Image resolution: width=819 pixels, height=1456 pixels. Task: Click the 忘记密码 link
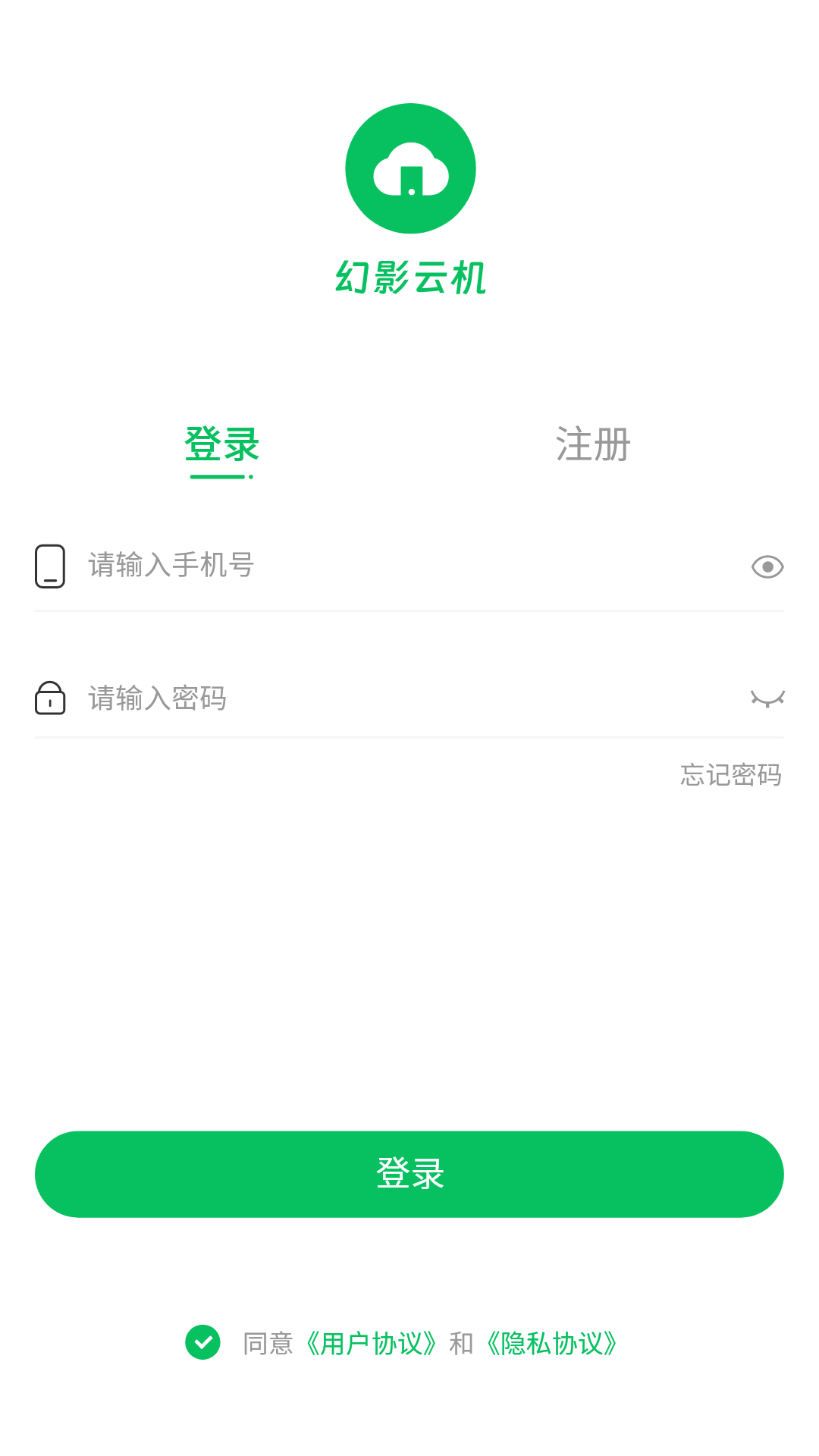pyautogui.click(x=730, y=775)
